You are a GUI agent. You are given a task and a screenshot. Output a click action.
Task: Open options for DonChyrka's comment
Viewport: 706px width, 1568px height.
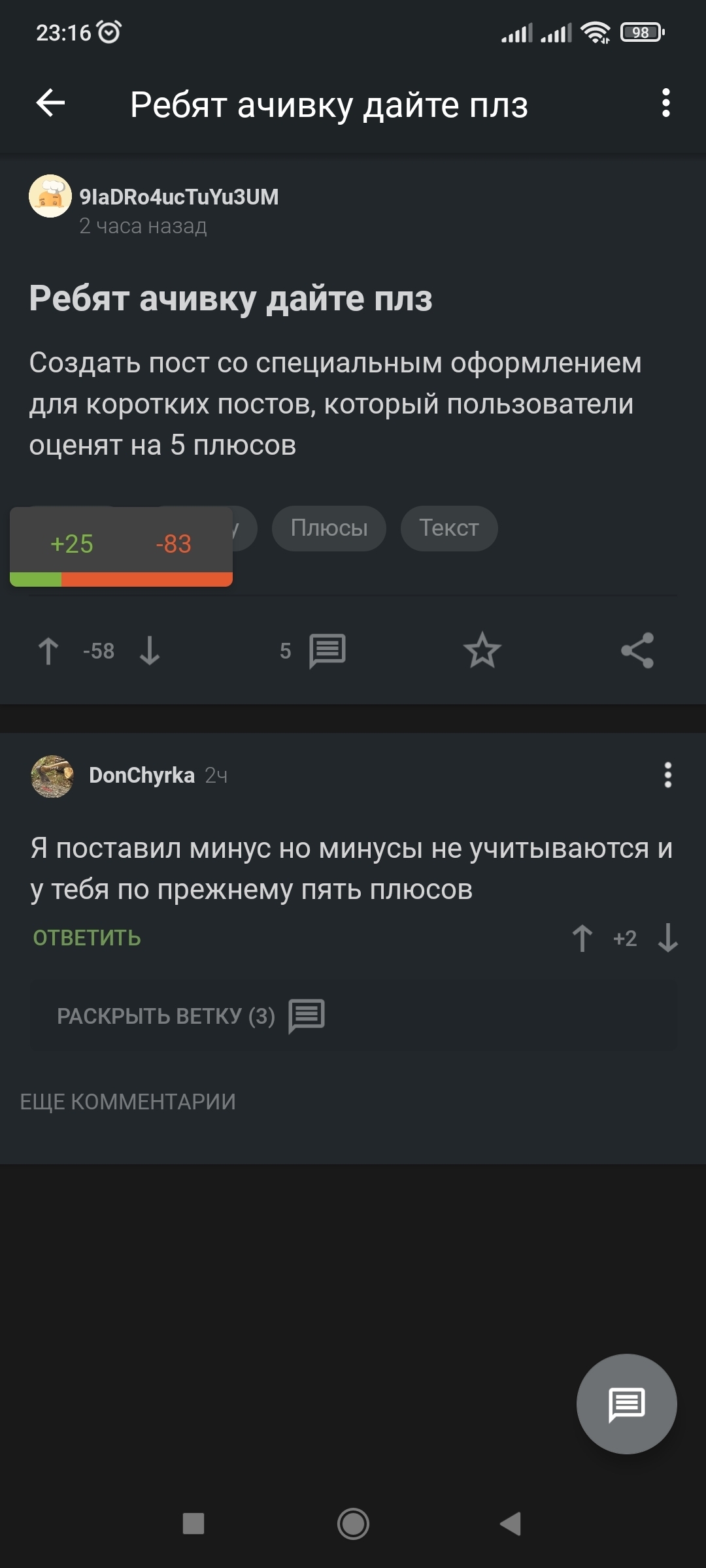click(x=667, y=776)
